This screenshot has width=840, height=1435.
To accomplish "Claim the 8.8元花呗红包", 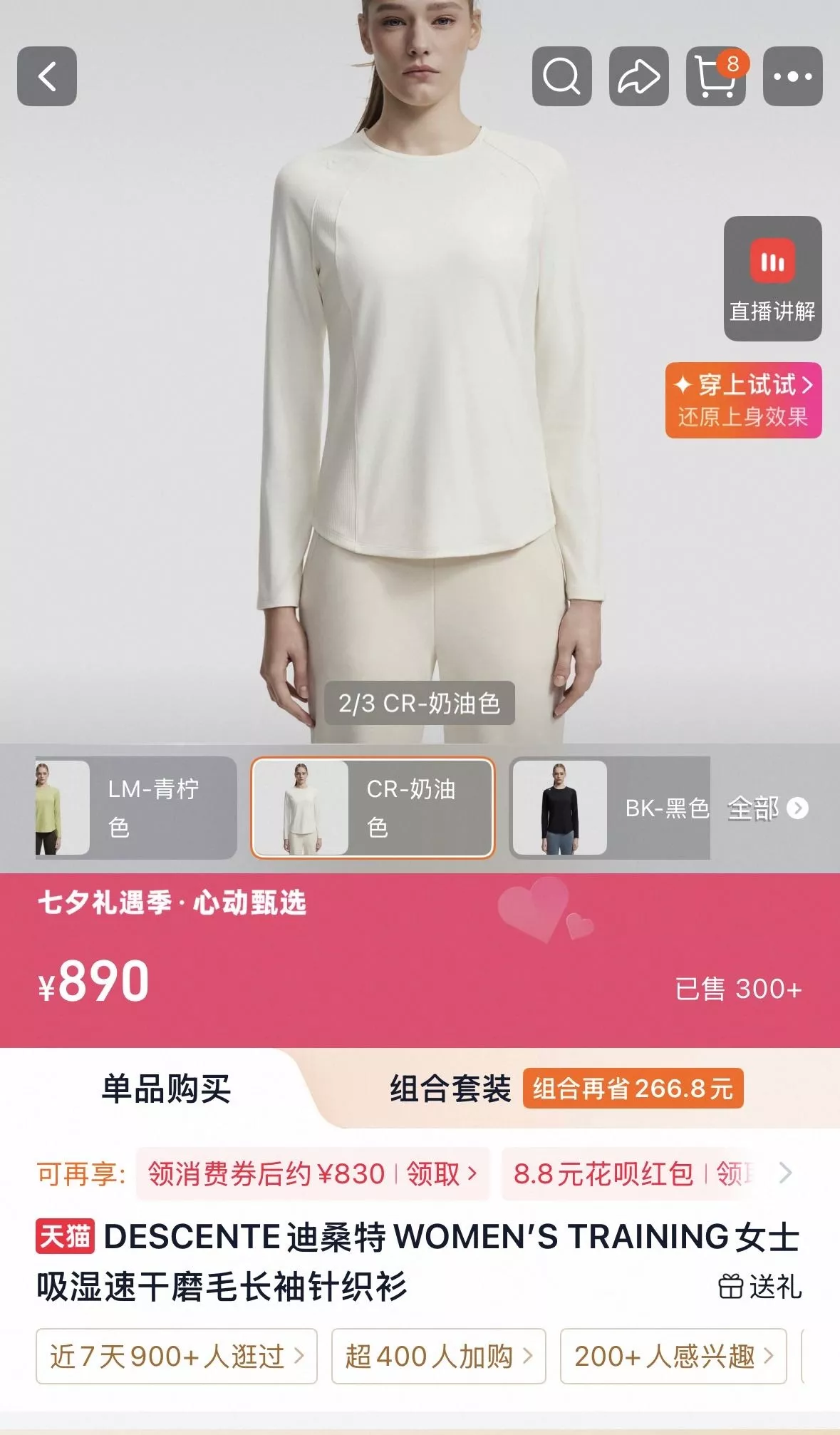I will (633, 1173).
